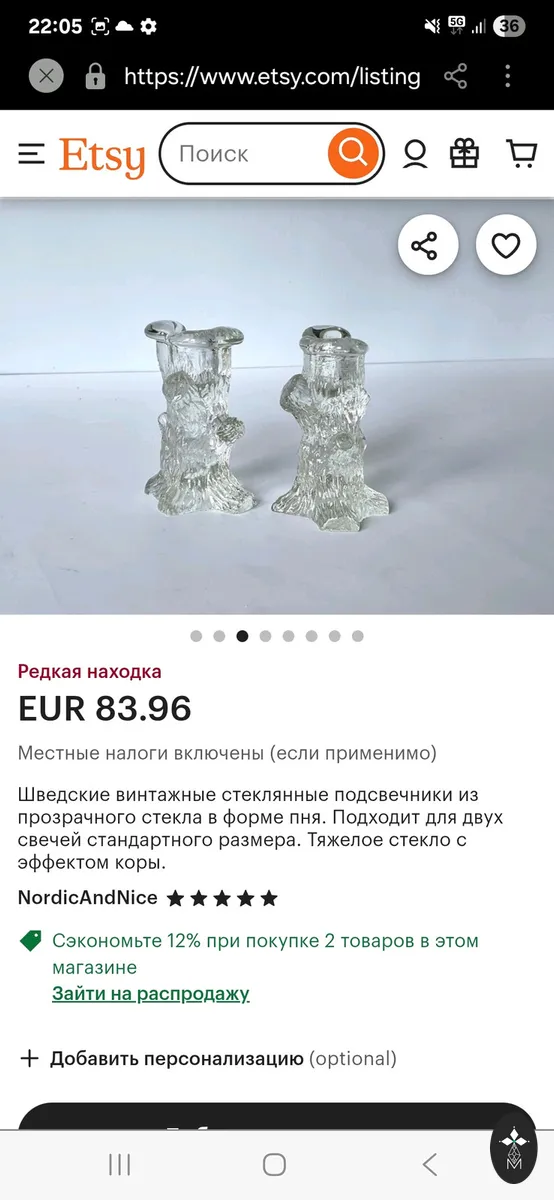Image resolution: width=554 pixels, height=1200 pixels.
Task: Share the page from browser toolbar
Action: pos(455,76)
